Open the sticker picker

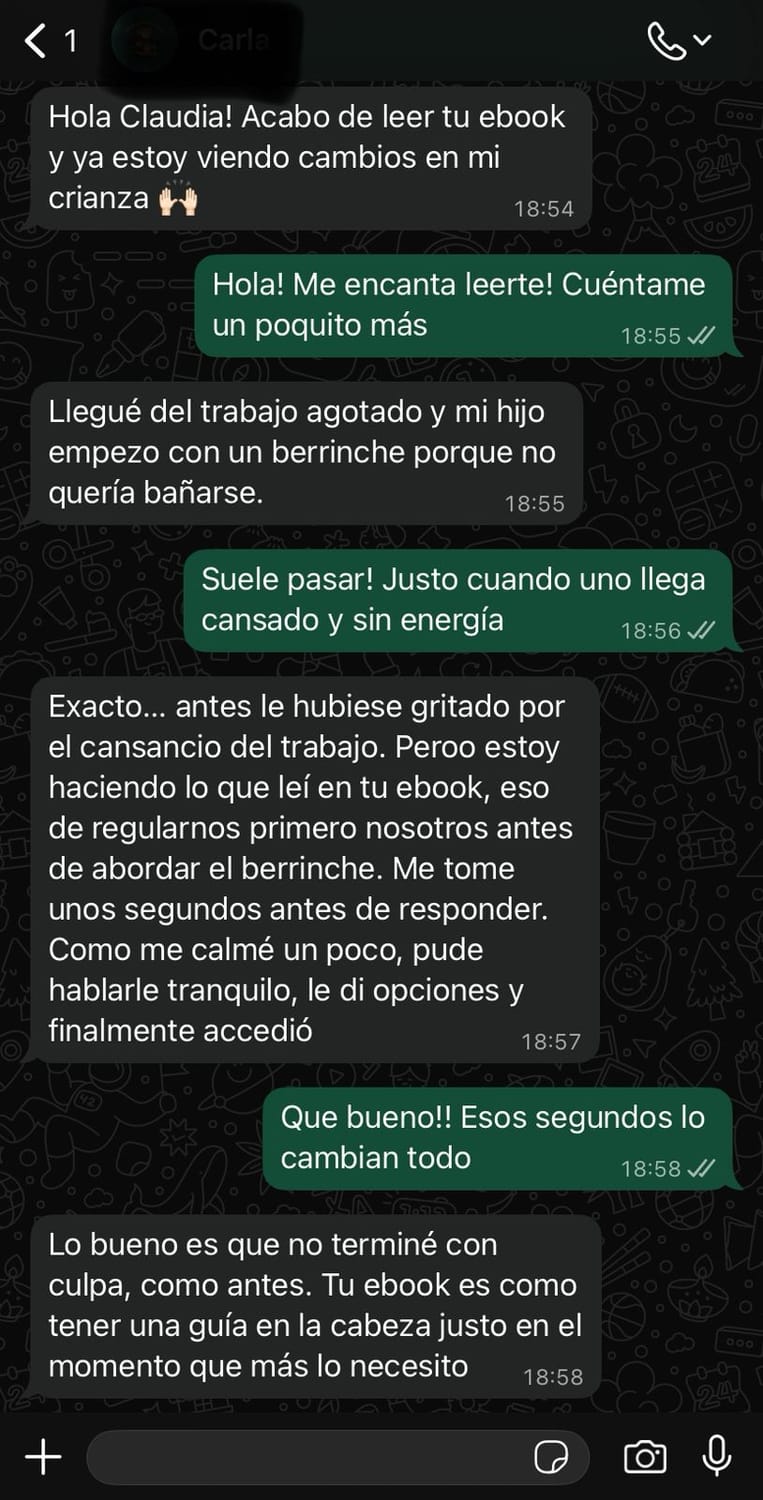tap(551, 1457)
